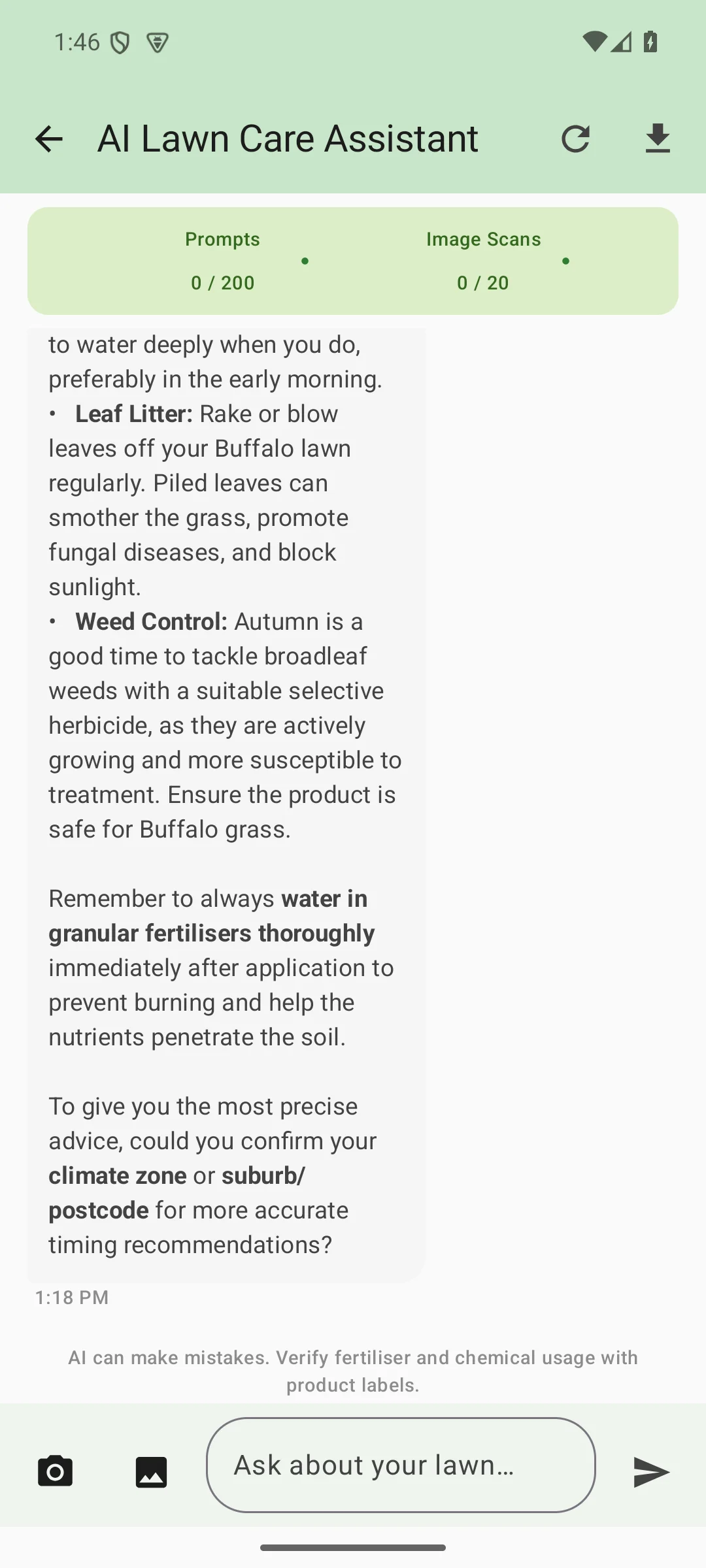Tap the green usage summary banner
This screenshot has width=706, height=1568.
tap(353, 260)
